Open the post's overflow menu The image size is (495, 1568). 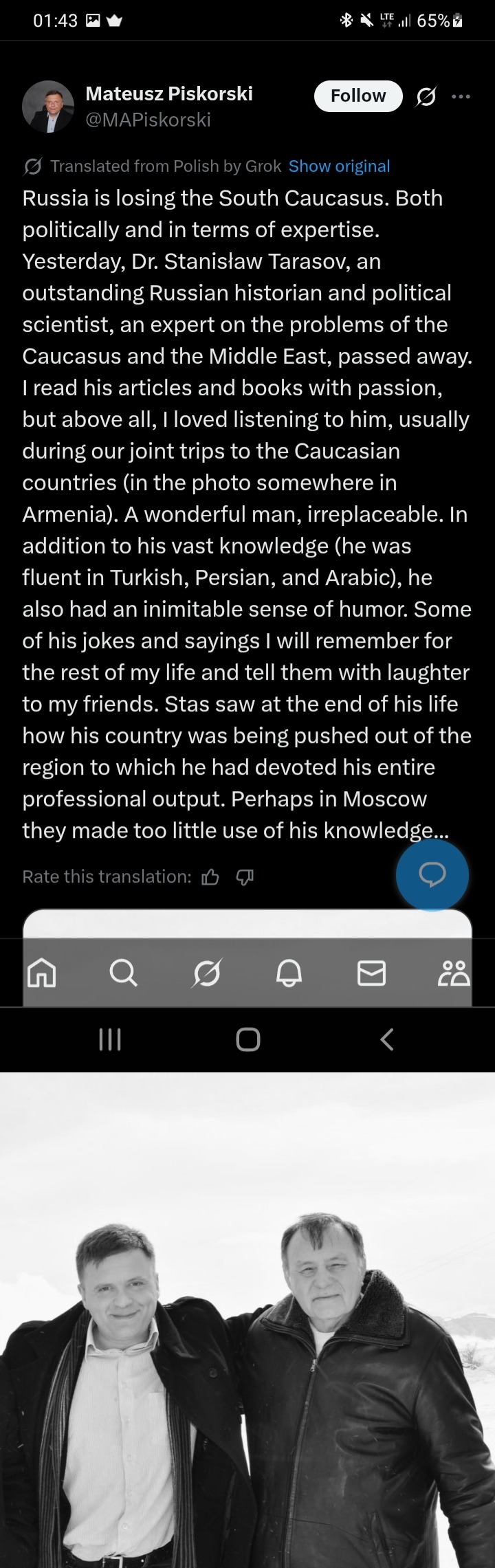(x=461, y=97)
